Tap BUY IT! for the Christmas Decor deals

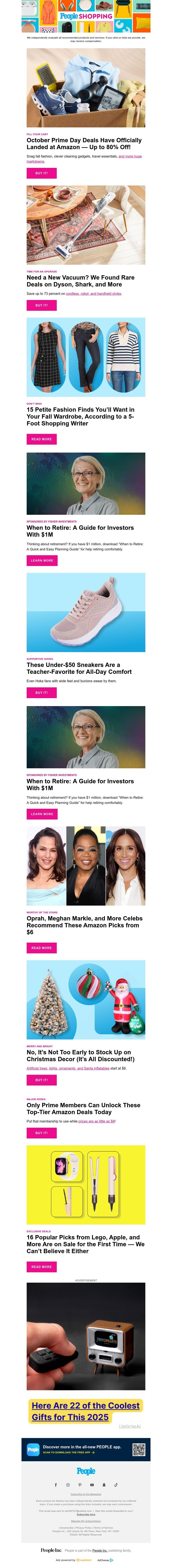[x=41, y=1080]
